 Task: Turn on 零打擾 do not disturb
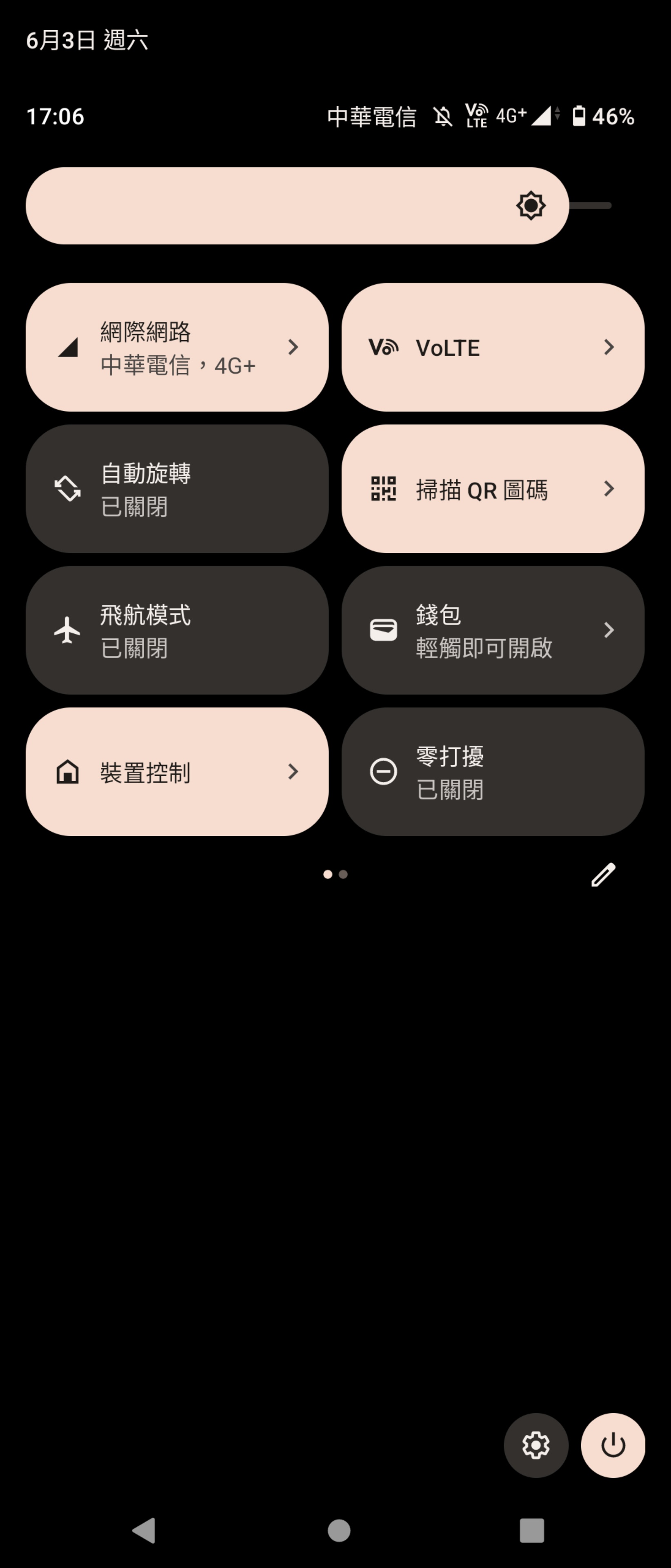492,771
